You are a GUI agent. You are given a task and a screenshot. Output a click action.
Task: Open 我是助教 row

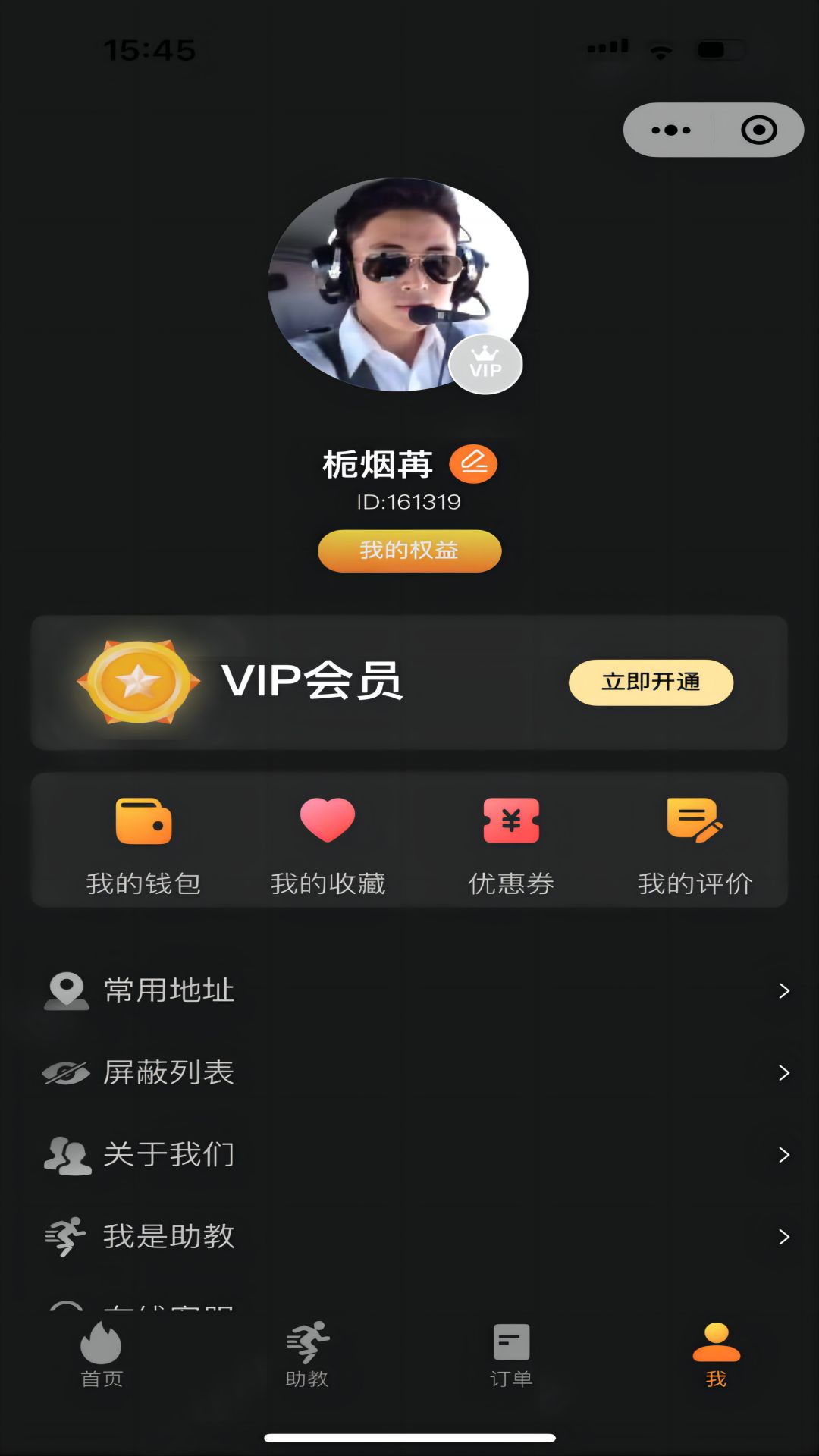tap(409, 1236)
